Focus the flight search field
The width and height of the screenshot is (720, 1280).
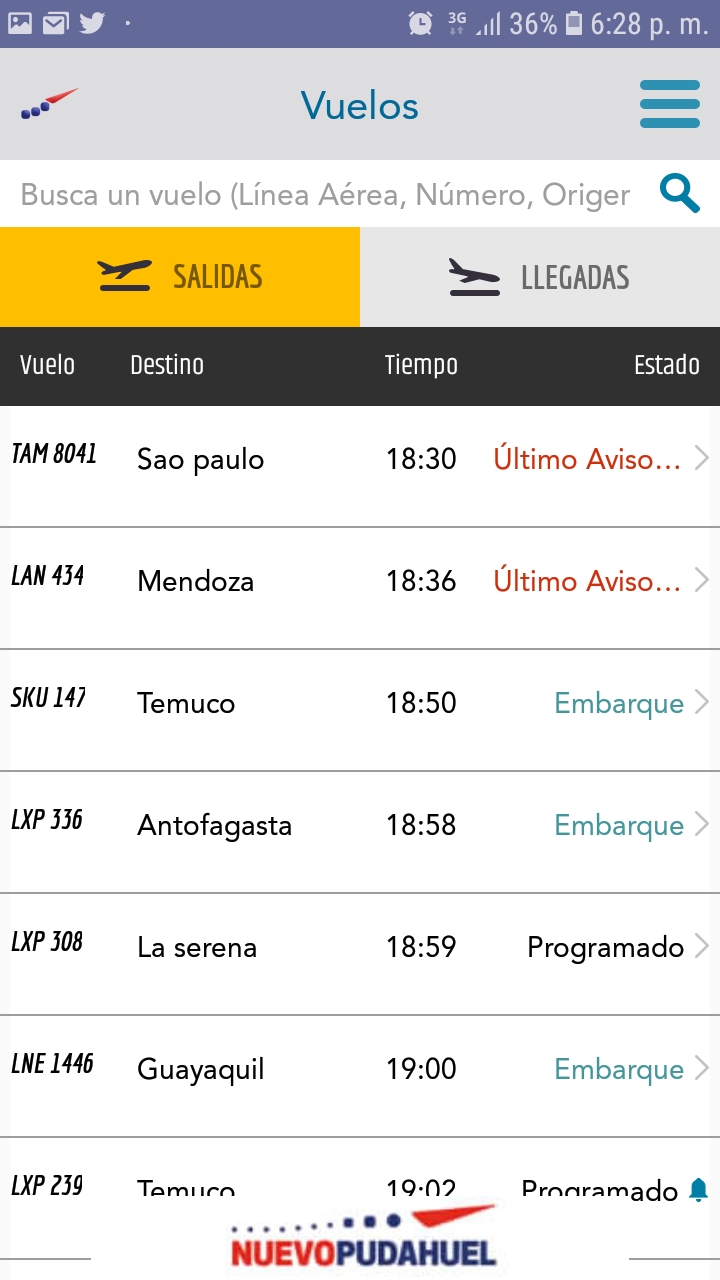[x=326, y=194]
